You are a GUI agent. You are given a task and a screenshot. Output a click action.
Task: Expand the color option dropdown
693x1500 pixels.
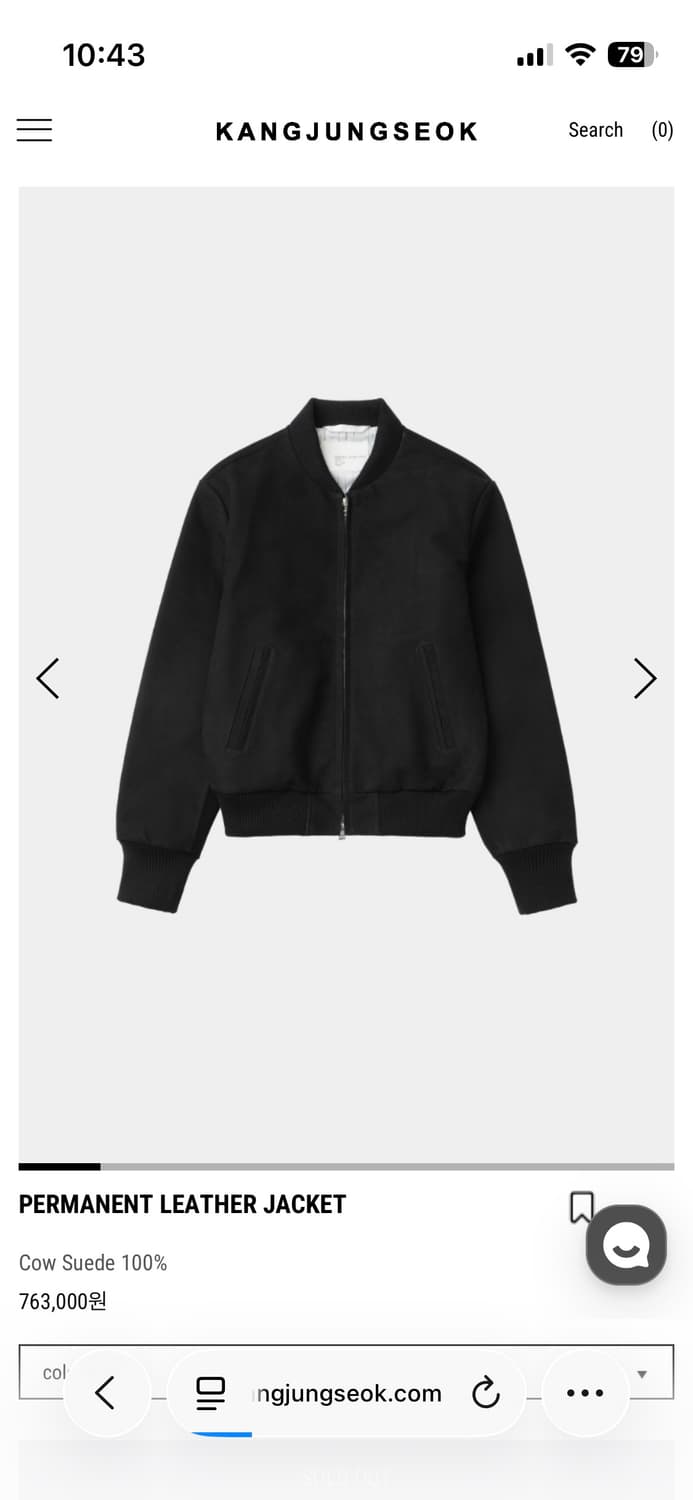click(642, 1374)
